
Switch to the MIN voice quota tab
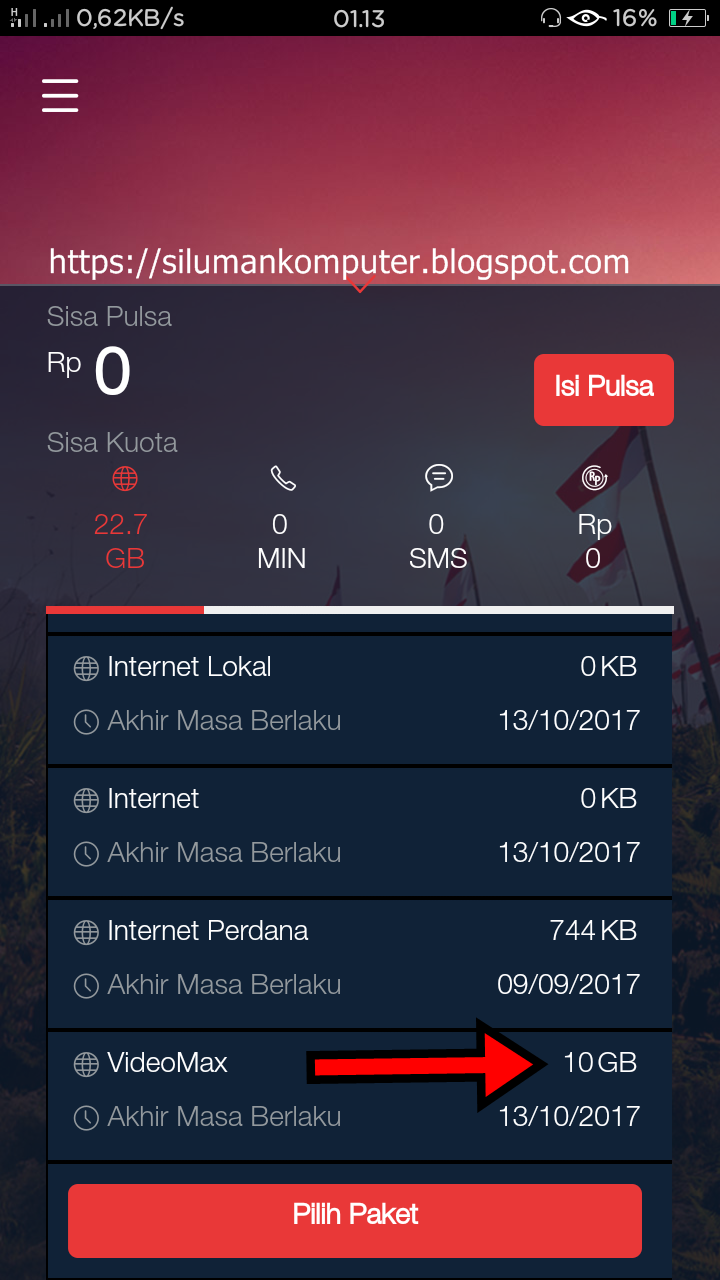point(281,520)
